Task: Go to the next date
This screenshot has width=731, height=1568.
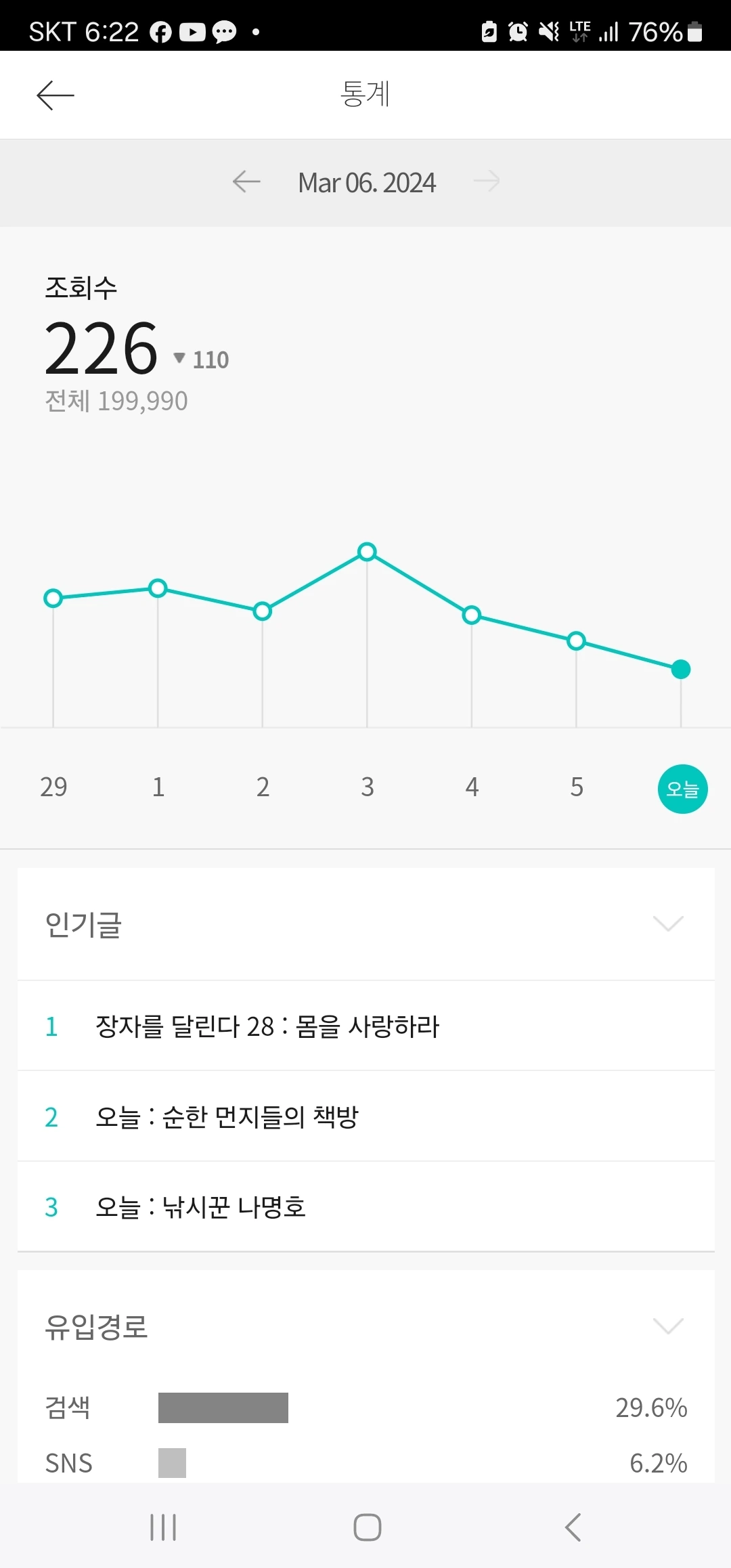Action: pyautogui.click(x=487, y=181)
